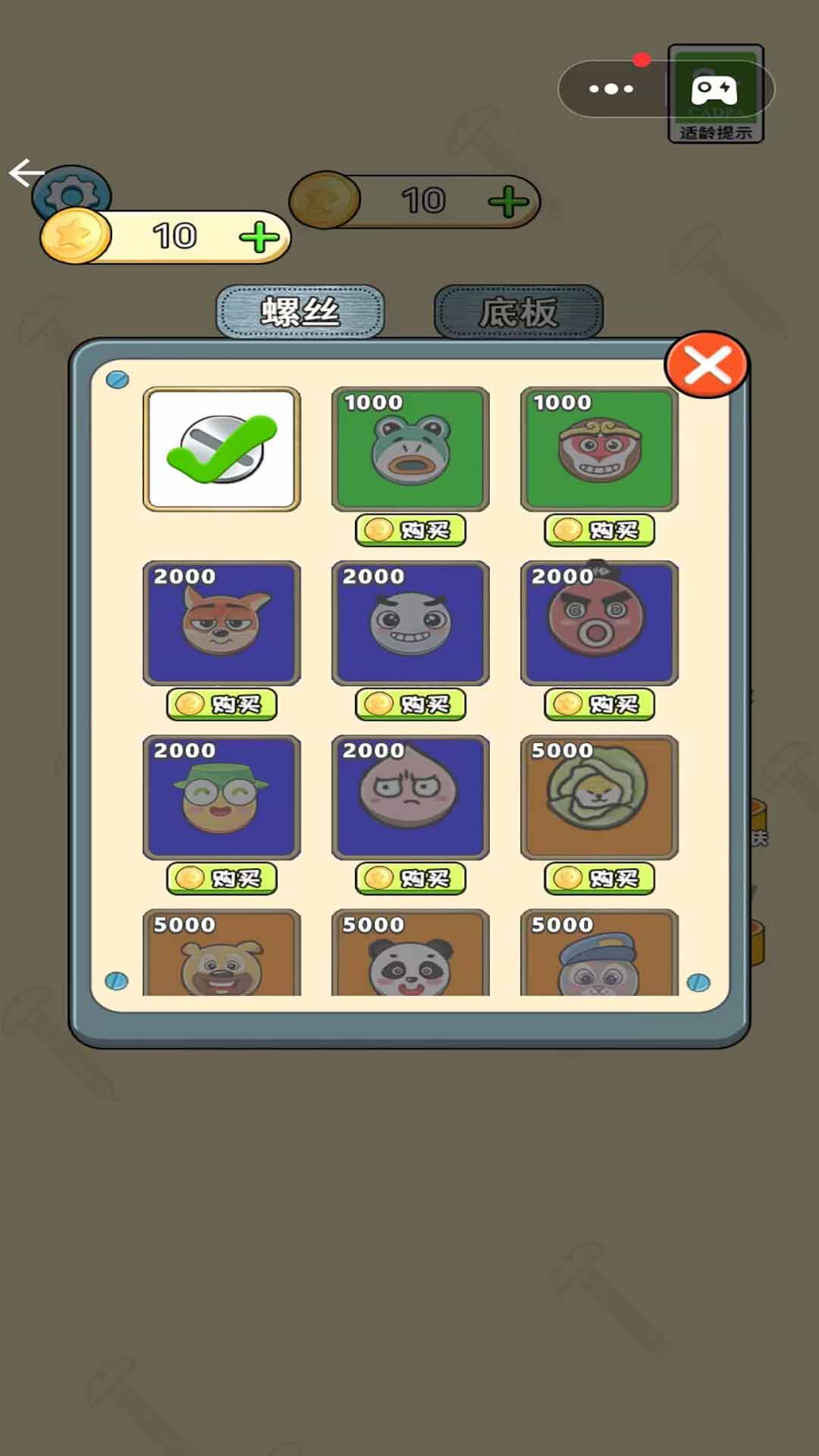
Task: Purchase the 2000-coin grey face skin
Action: tap(410, 704)
